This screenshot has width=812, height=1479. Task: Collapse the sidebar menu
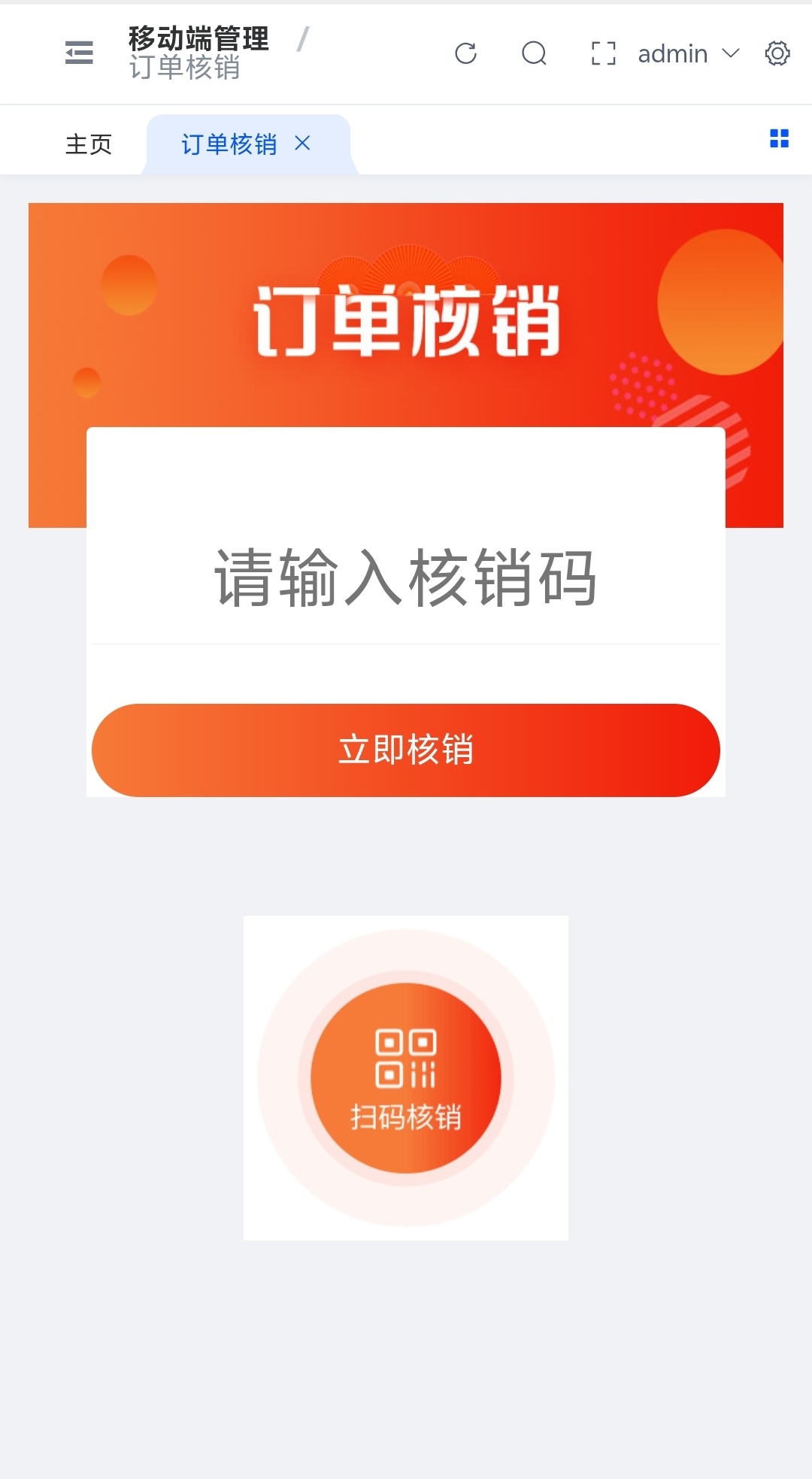pos(79,53)
